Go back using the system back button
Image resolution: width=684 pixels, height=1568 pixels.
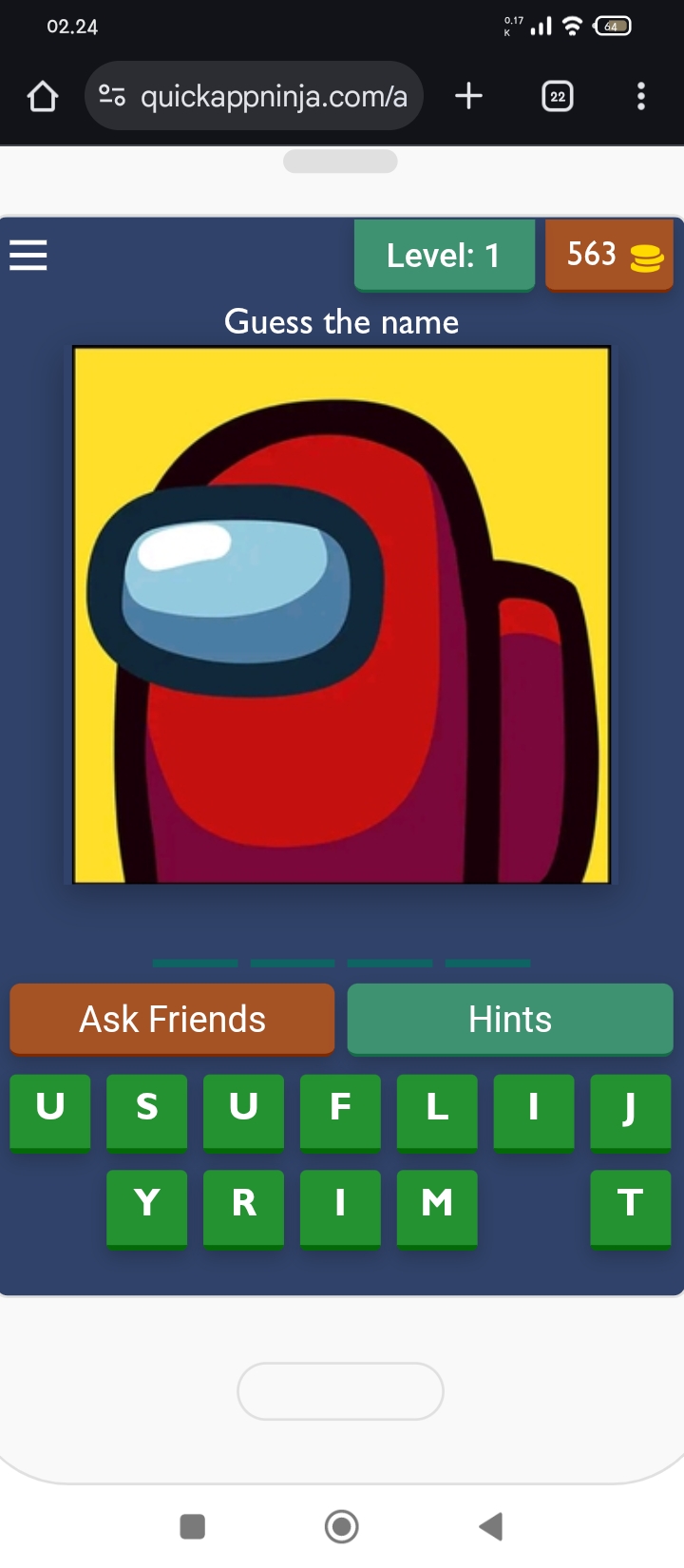pos(490,1526)
